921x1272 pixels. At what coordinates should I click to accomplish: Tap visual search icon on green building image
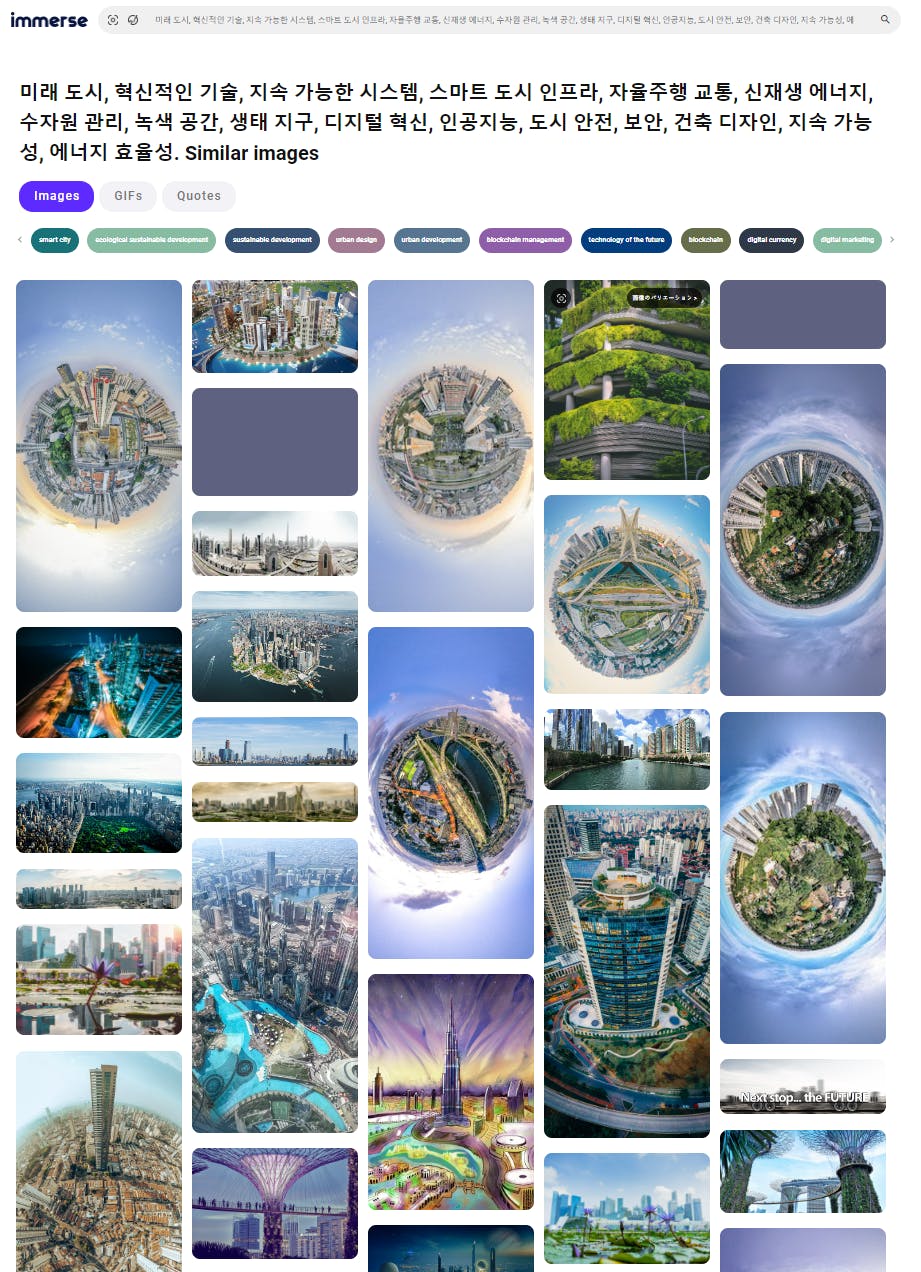pos(562,298)
